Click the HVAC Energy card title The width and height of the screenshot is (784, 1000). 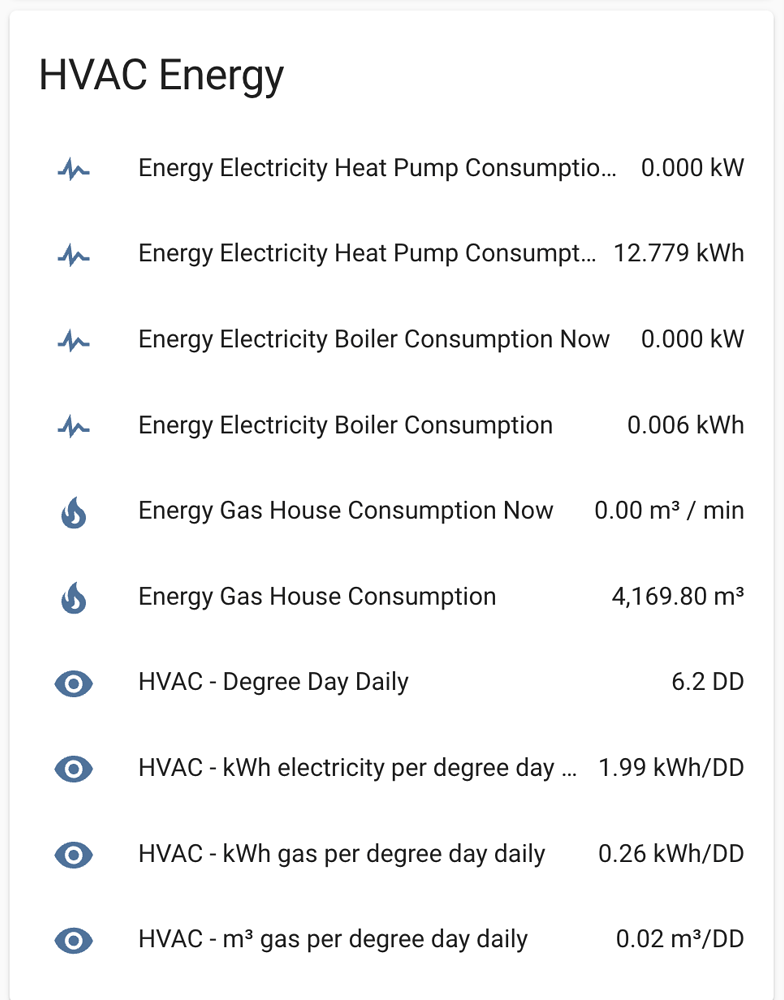click(160, 74)
